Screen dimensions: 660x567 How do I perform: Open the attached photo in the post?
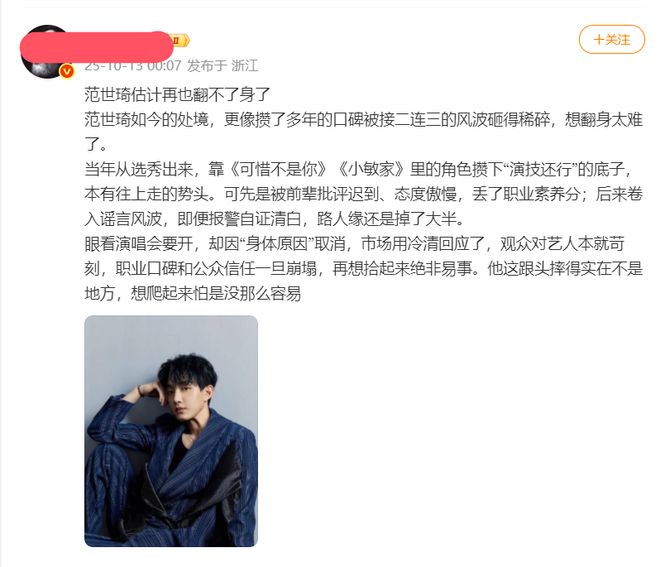171,431
